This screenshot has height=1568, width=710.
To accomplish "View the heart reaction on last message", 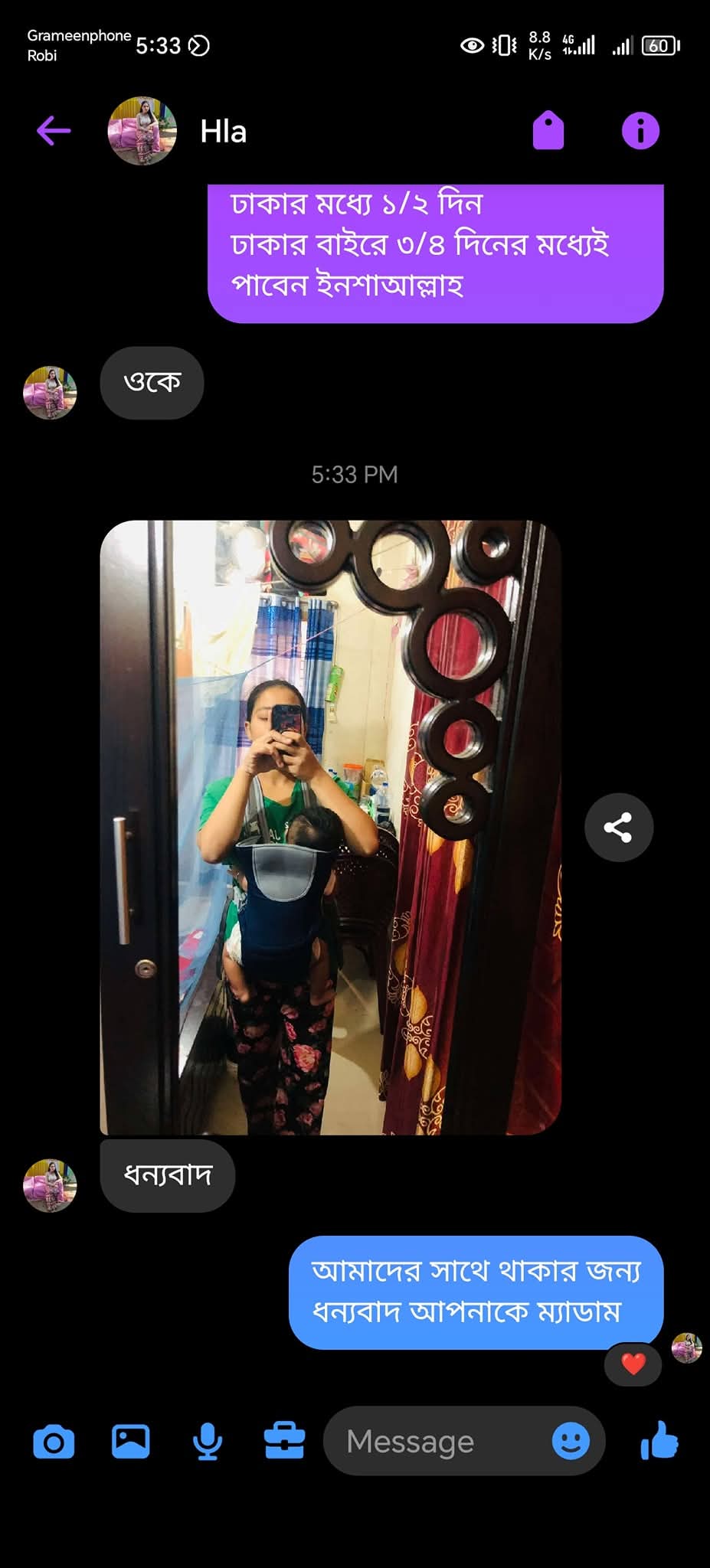I will coord(633,1364).
